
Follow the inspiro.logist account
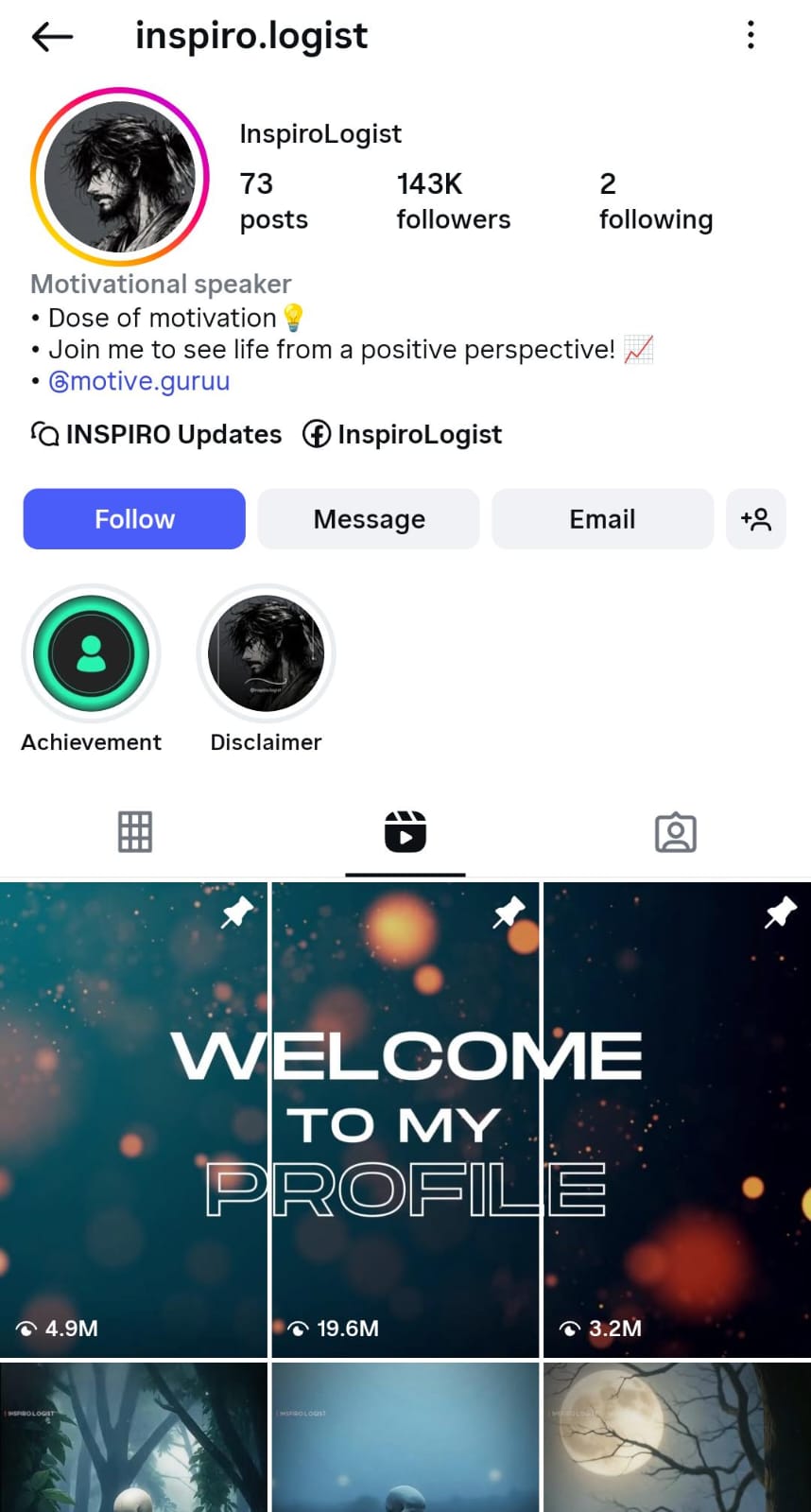point(134,519)
